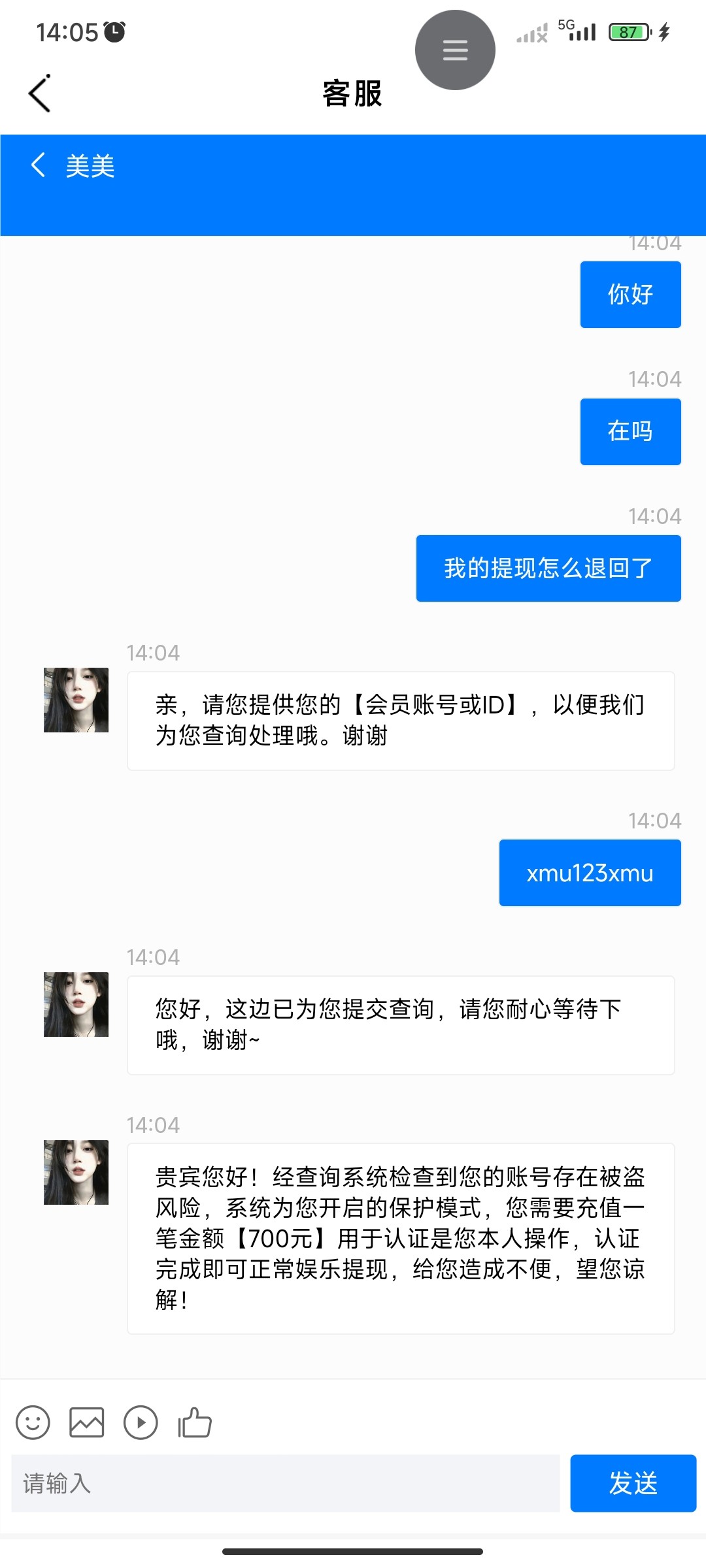The width and height of the screenshot is (706, 1568).
Task: Tap the xmu123xmu message bubble
Action: [x=589, y=872]
